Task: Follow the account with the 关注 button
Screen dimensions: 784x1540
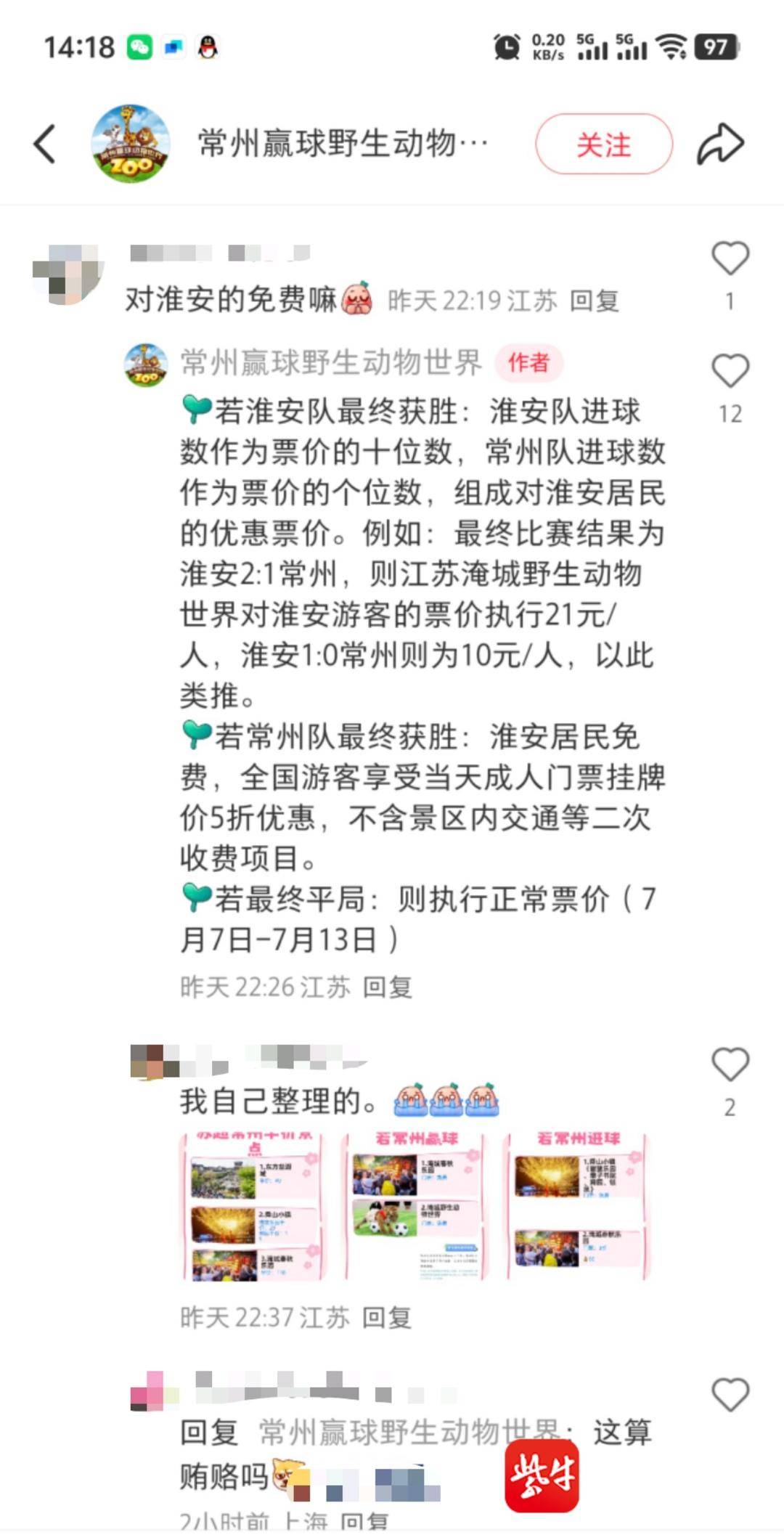Action: point(603,144)
